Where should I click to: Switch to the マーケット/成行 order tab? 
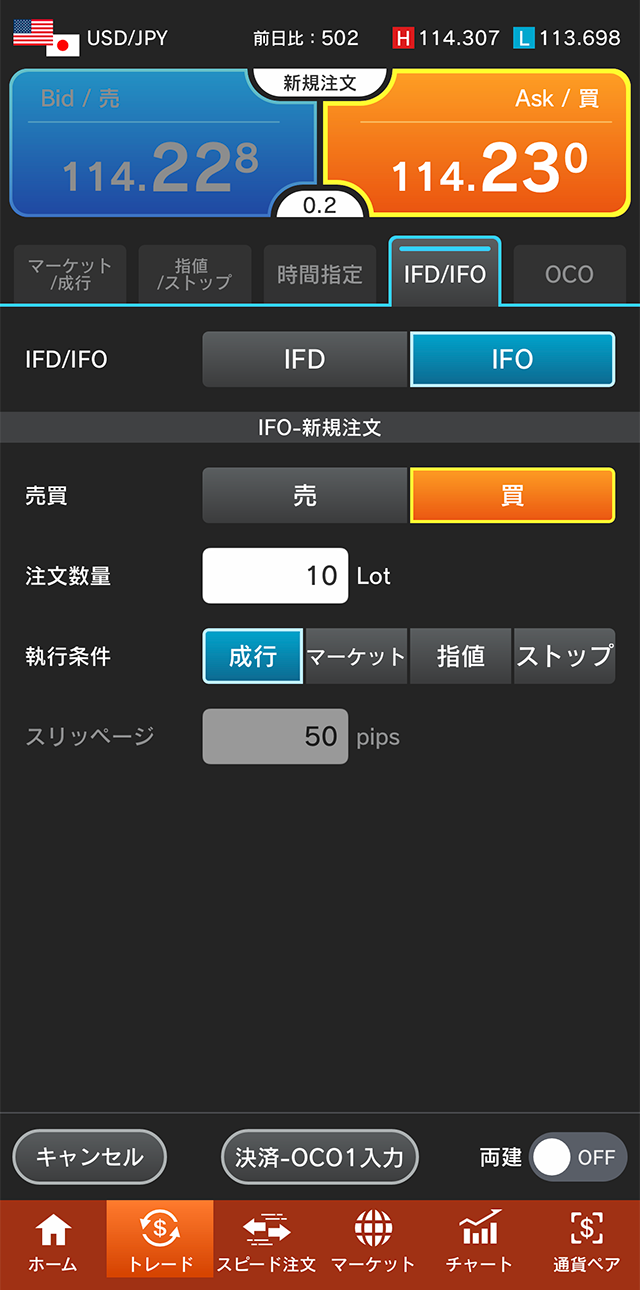coord(70,274)
